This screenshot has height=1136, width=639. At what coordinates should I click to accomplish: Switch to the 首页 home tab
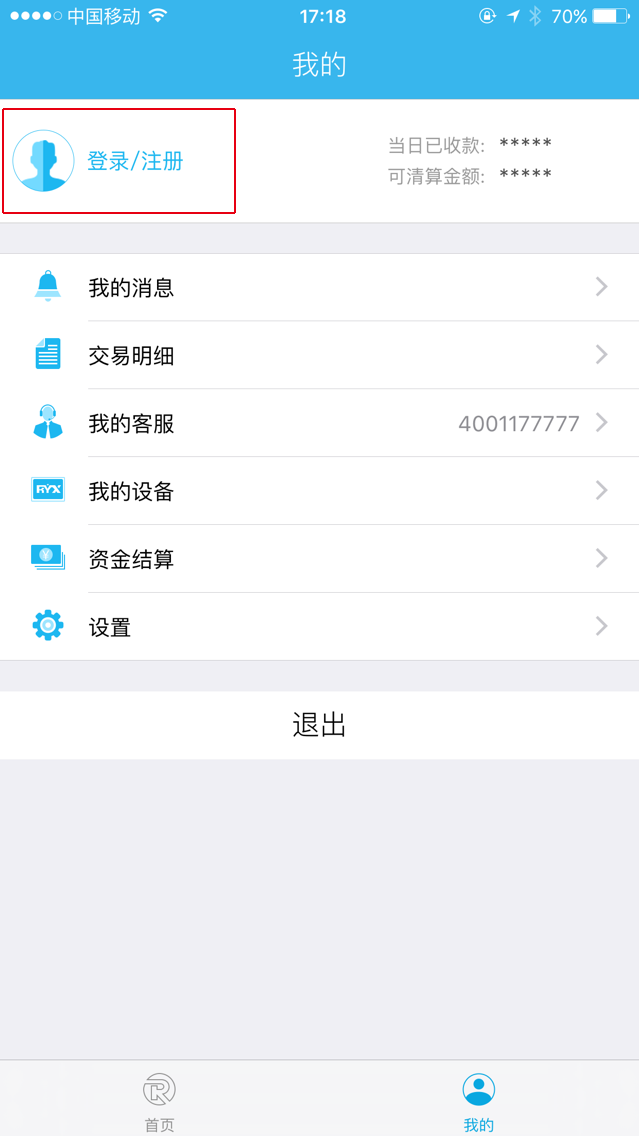[x=159, y=1100]
